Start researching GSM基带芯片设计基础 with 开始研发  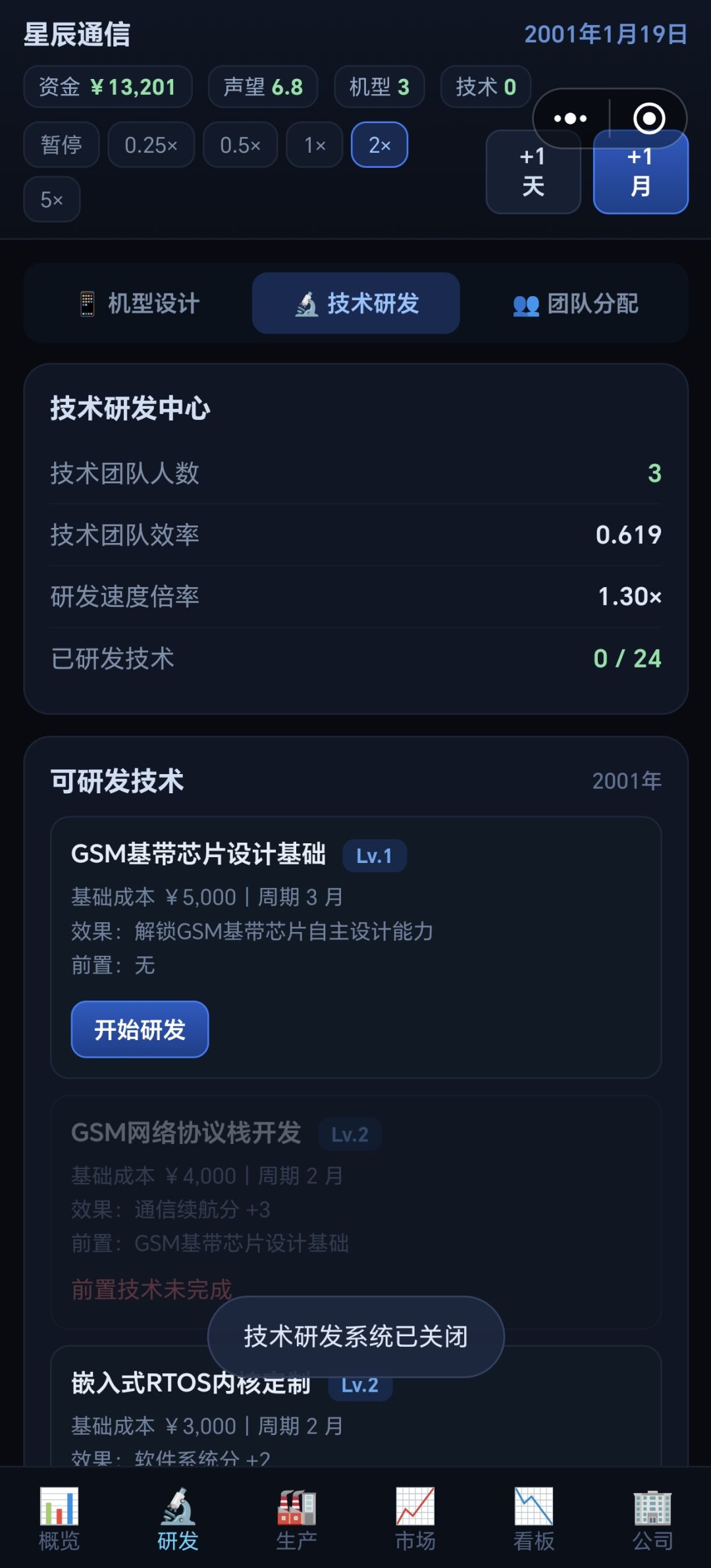(140, 1030)
